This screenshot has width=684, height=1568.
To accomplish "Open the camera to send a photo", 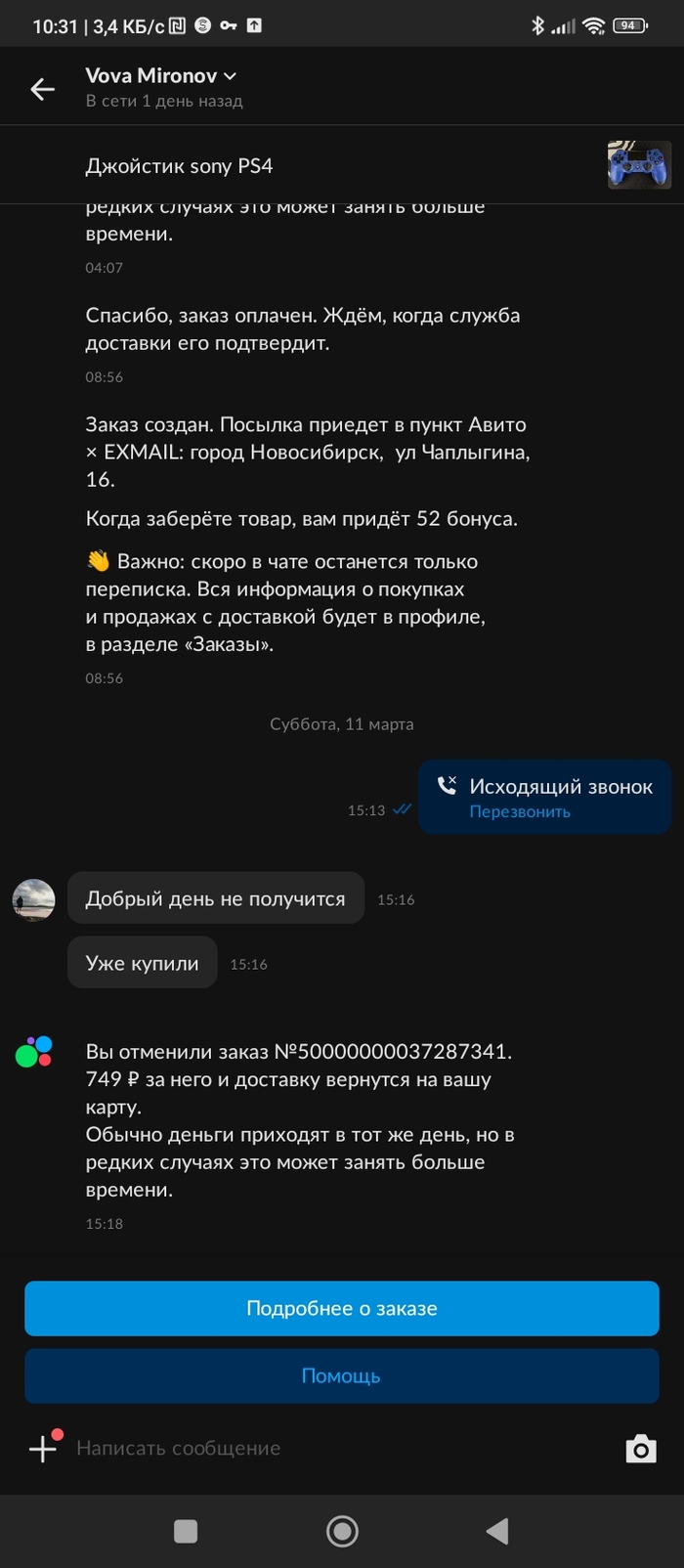I will click(640, 1449).
